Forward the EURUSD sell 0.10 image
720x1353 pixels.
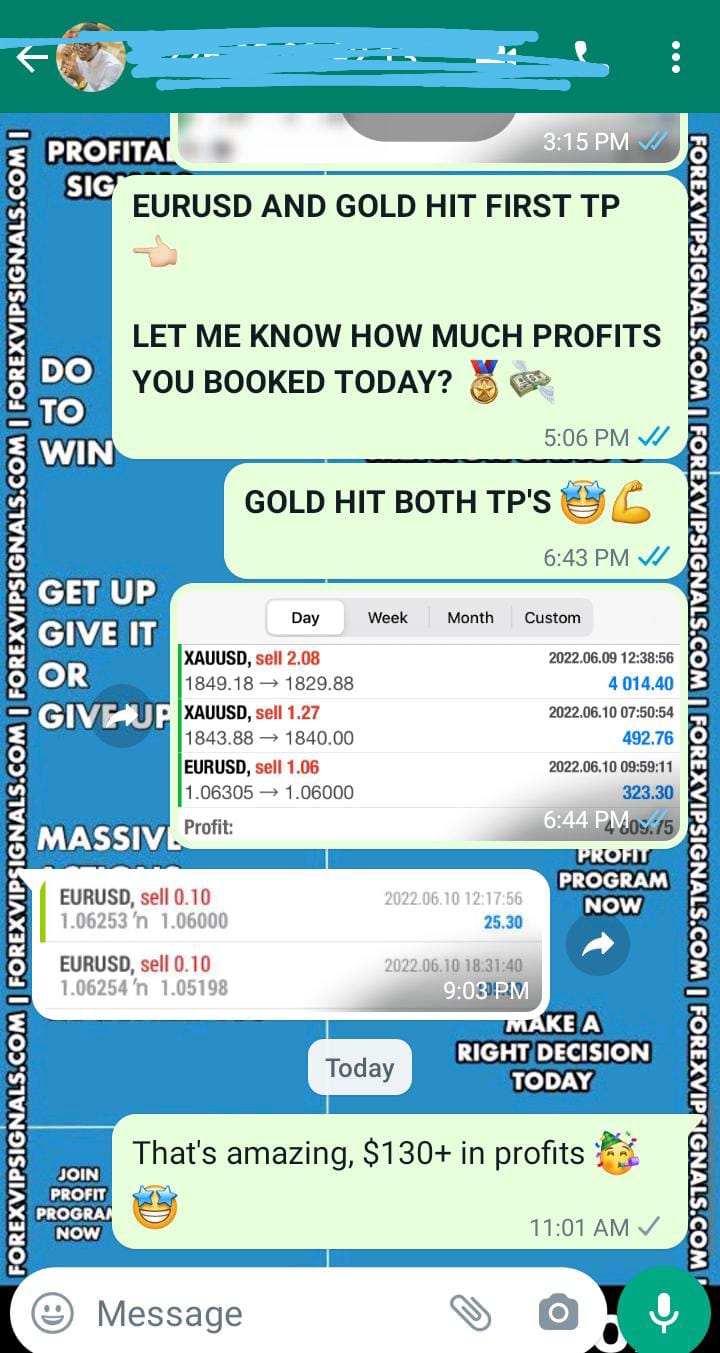pos(597,944)
